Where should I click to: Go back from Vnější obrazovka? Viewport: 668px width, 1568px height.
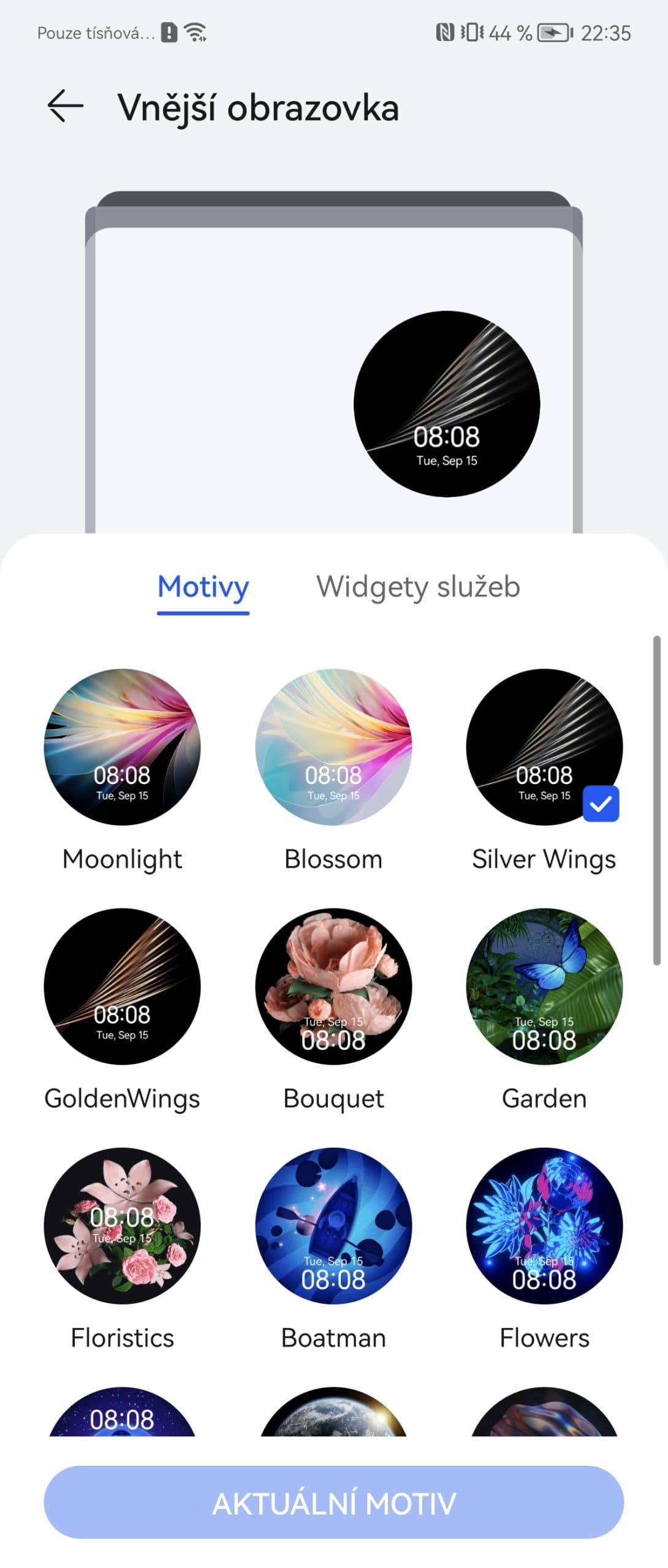65,107
